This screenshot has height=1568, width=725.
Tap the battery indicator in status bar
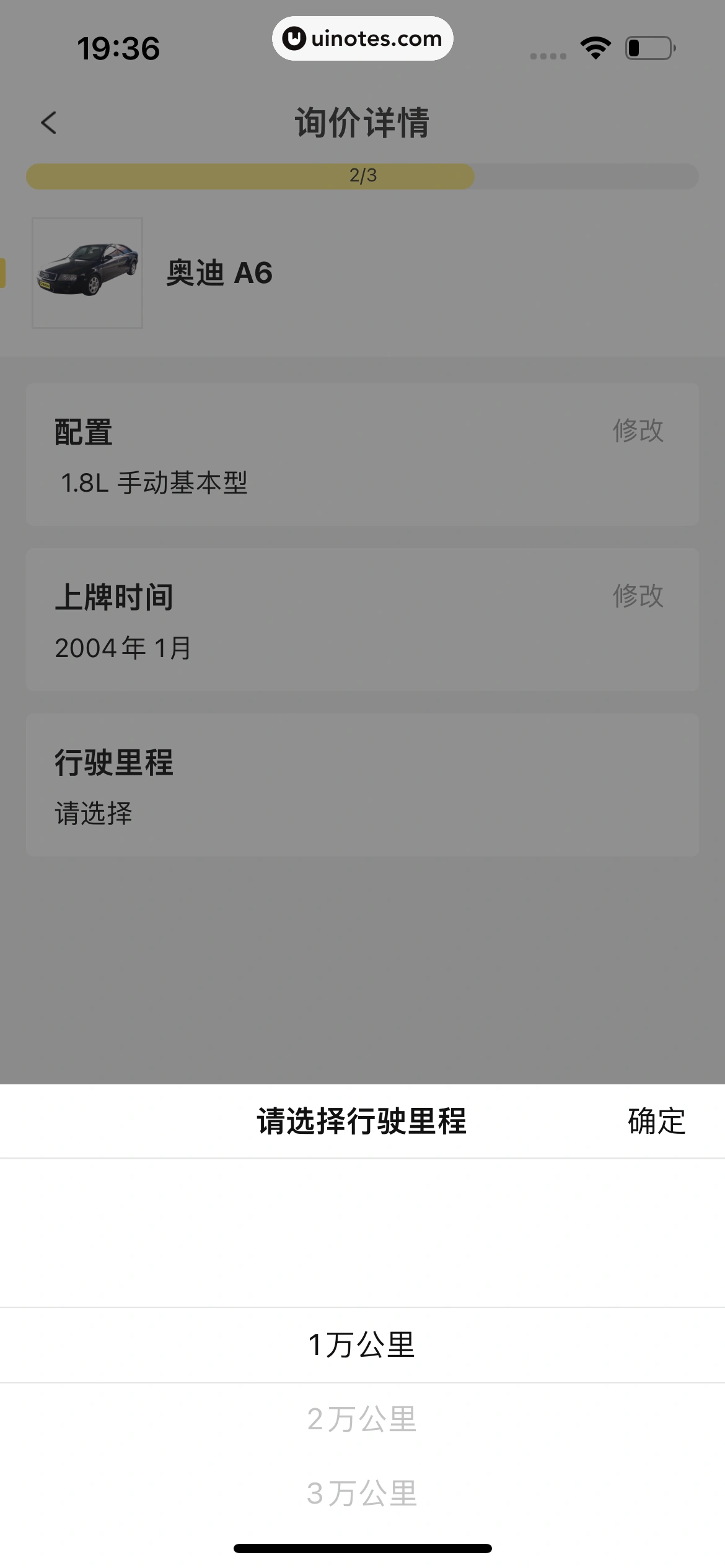[x=648, y=48]
